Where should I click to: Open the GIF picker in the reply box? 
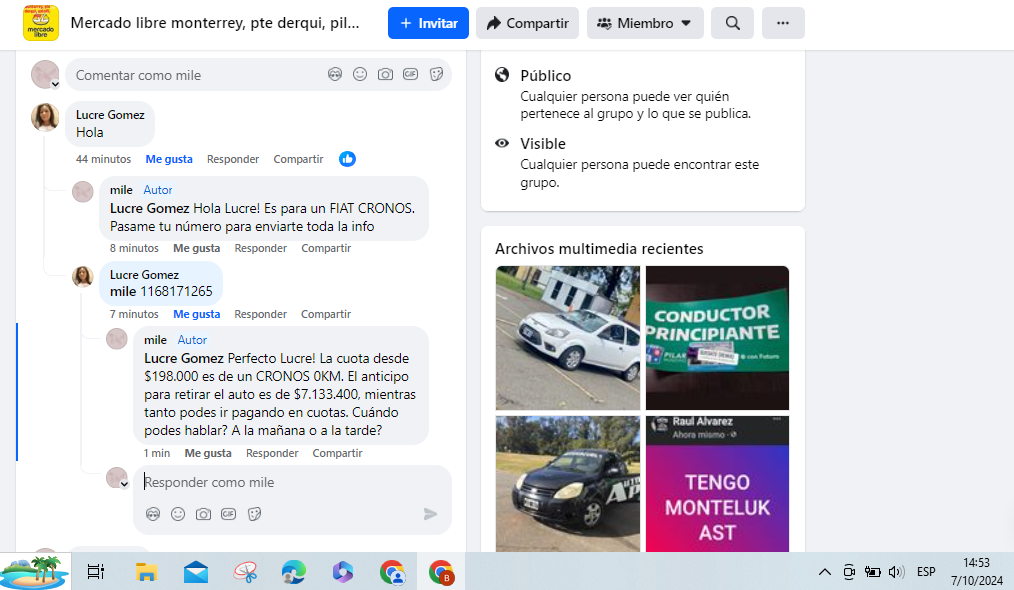click(229, 514)
